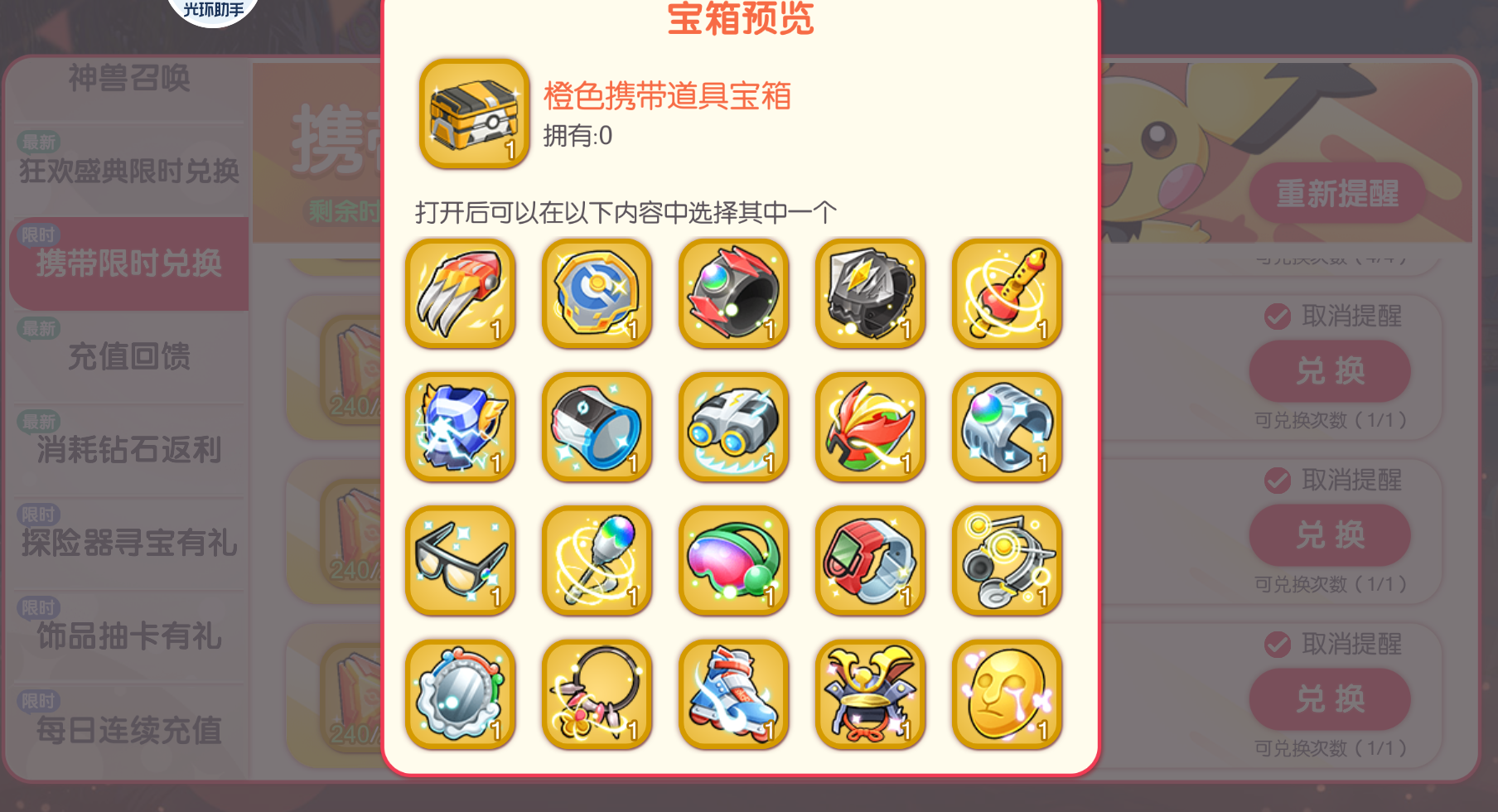
Task: Pick the binoculars item
Action: click(733, 427)
